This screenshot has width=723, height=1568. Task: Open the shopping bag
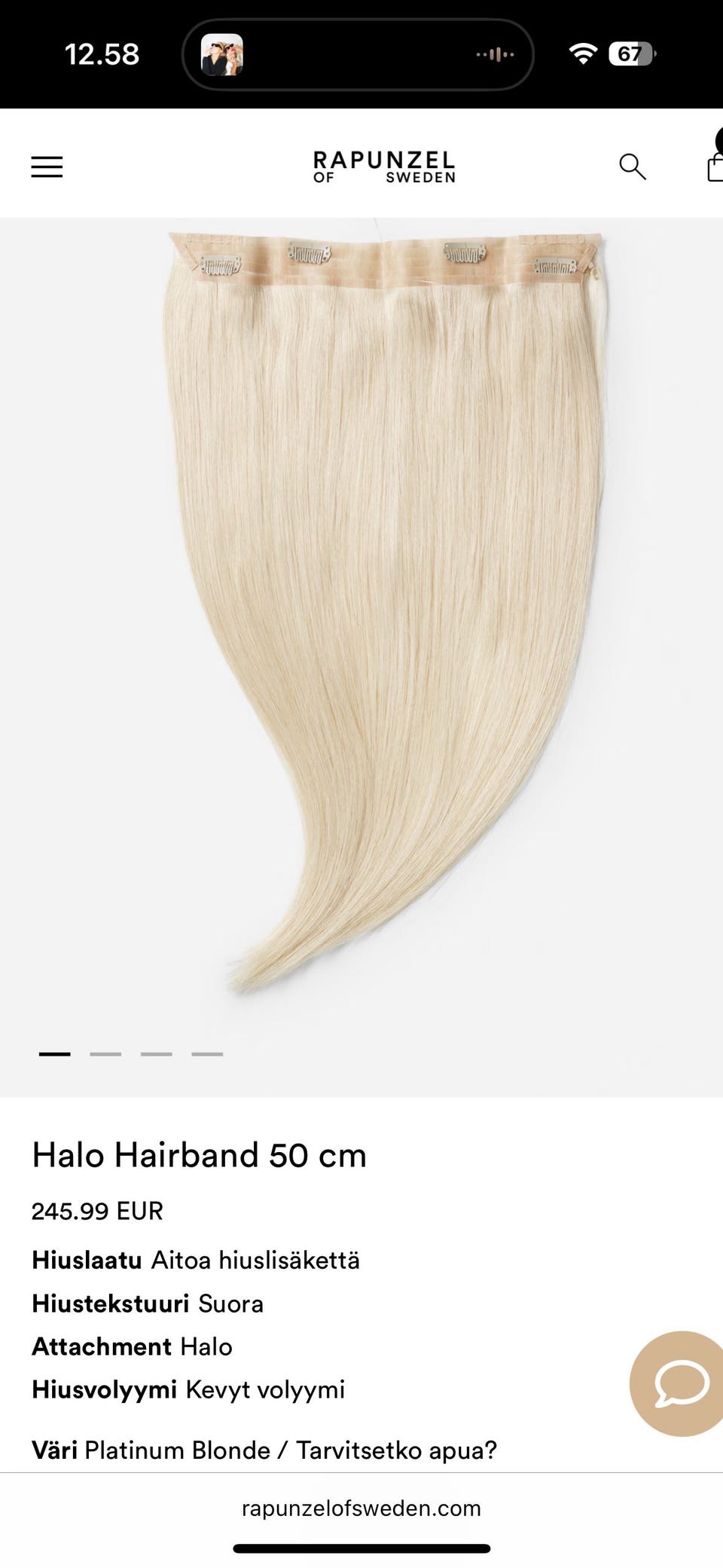point(714,167)
